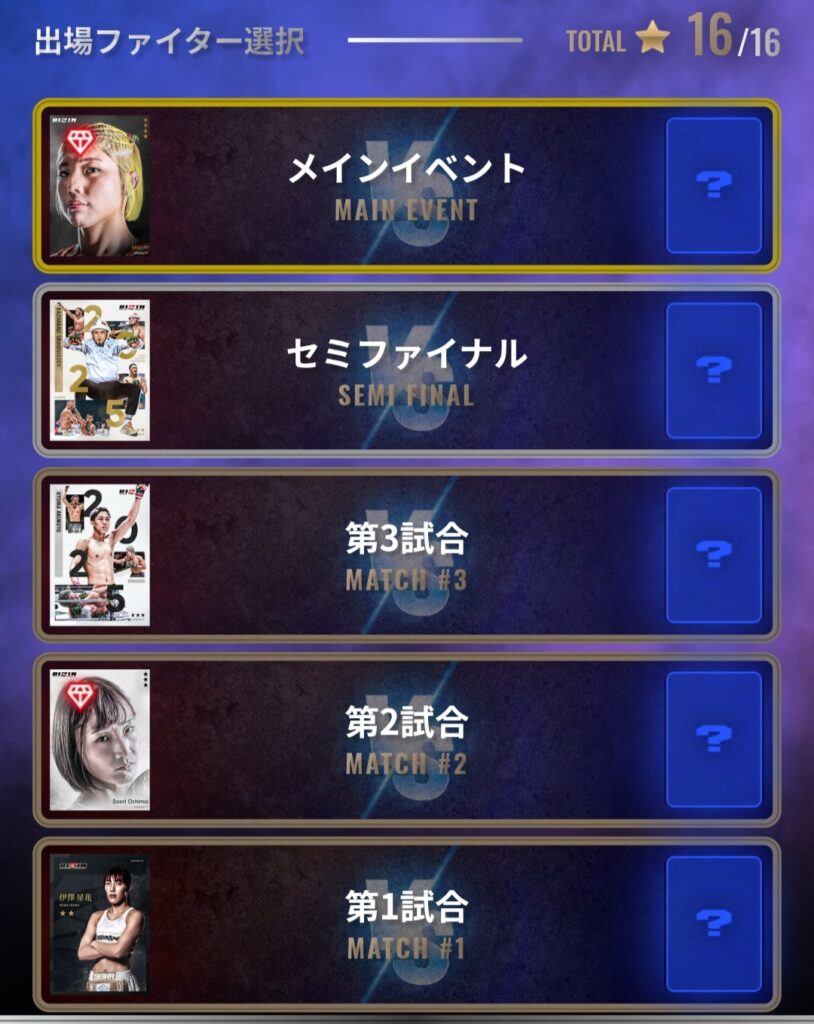Tap Saori Oshima's card in Match #2

(x=100, y=740)
